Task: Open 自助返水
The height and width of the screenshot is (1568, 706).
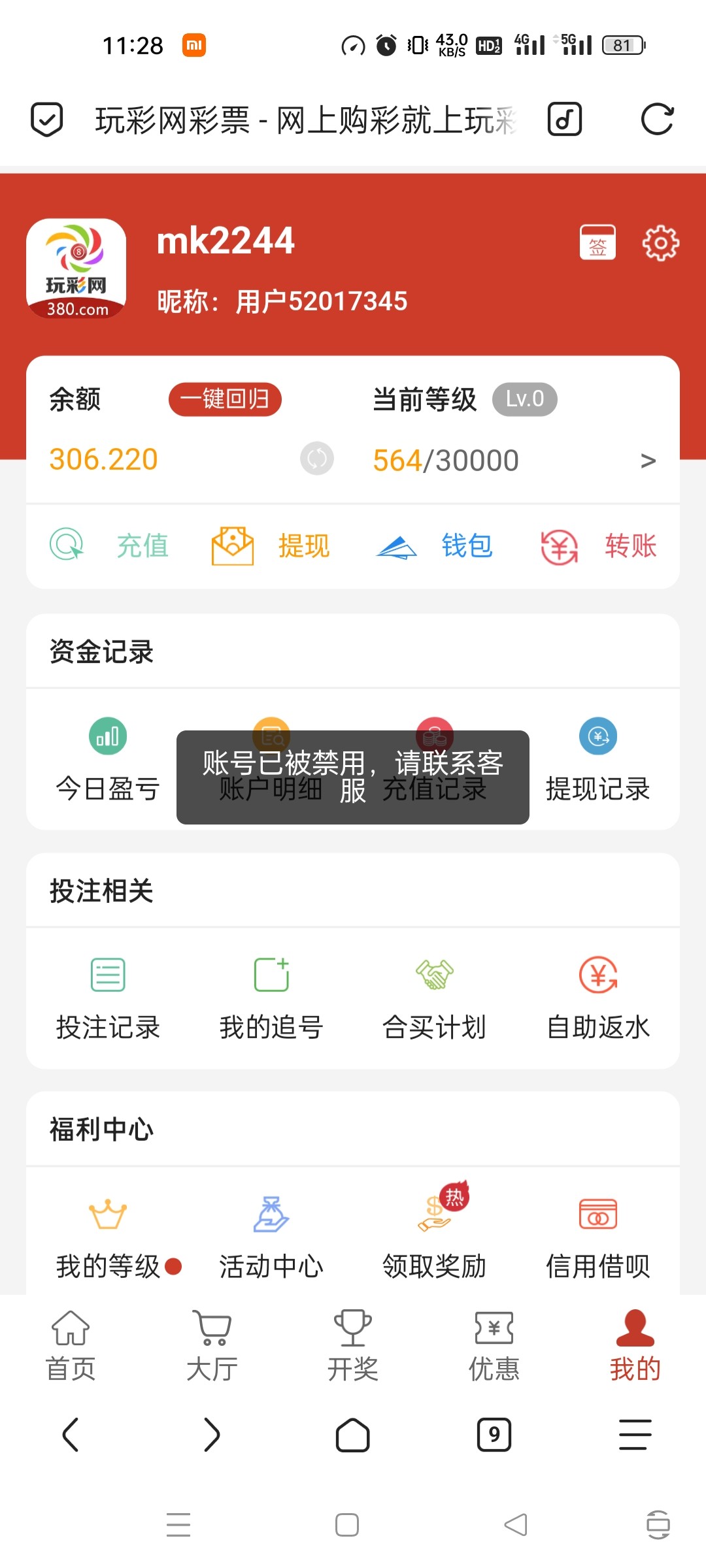Action: (597, 1000)
